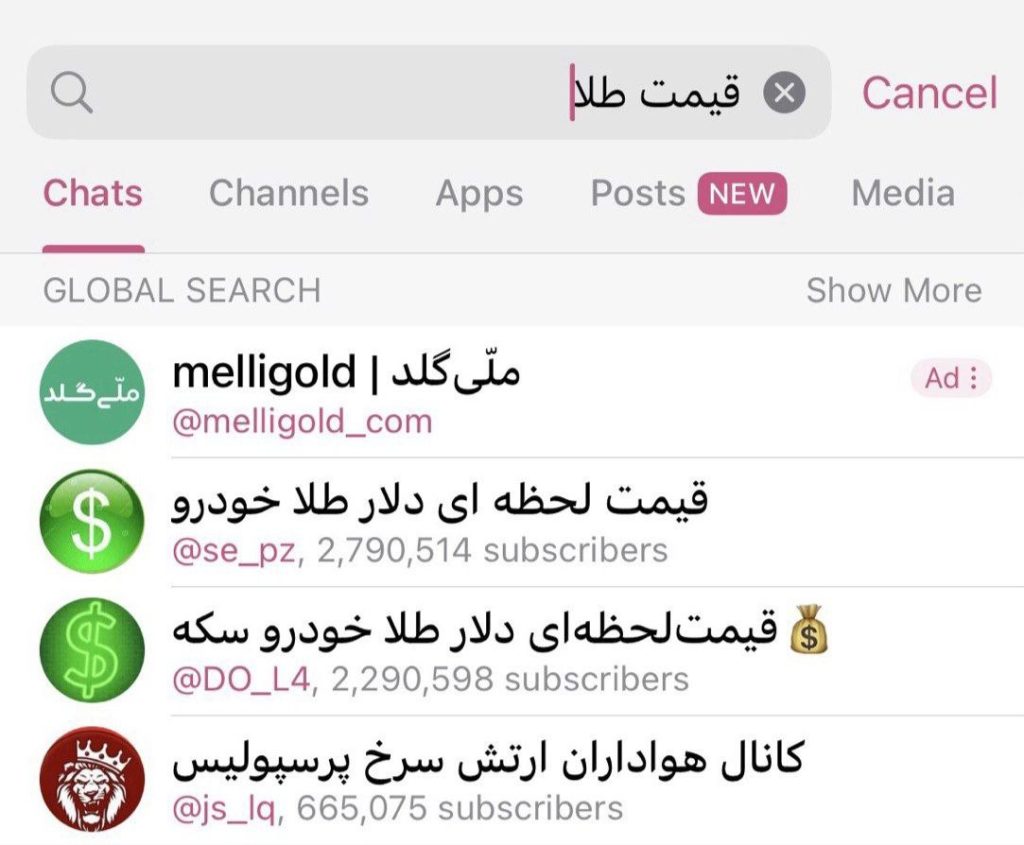
Task: Cancel the search
Action: click(929, 93)
